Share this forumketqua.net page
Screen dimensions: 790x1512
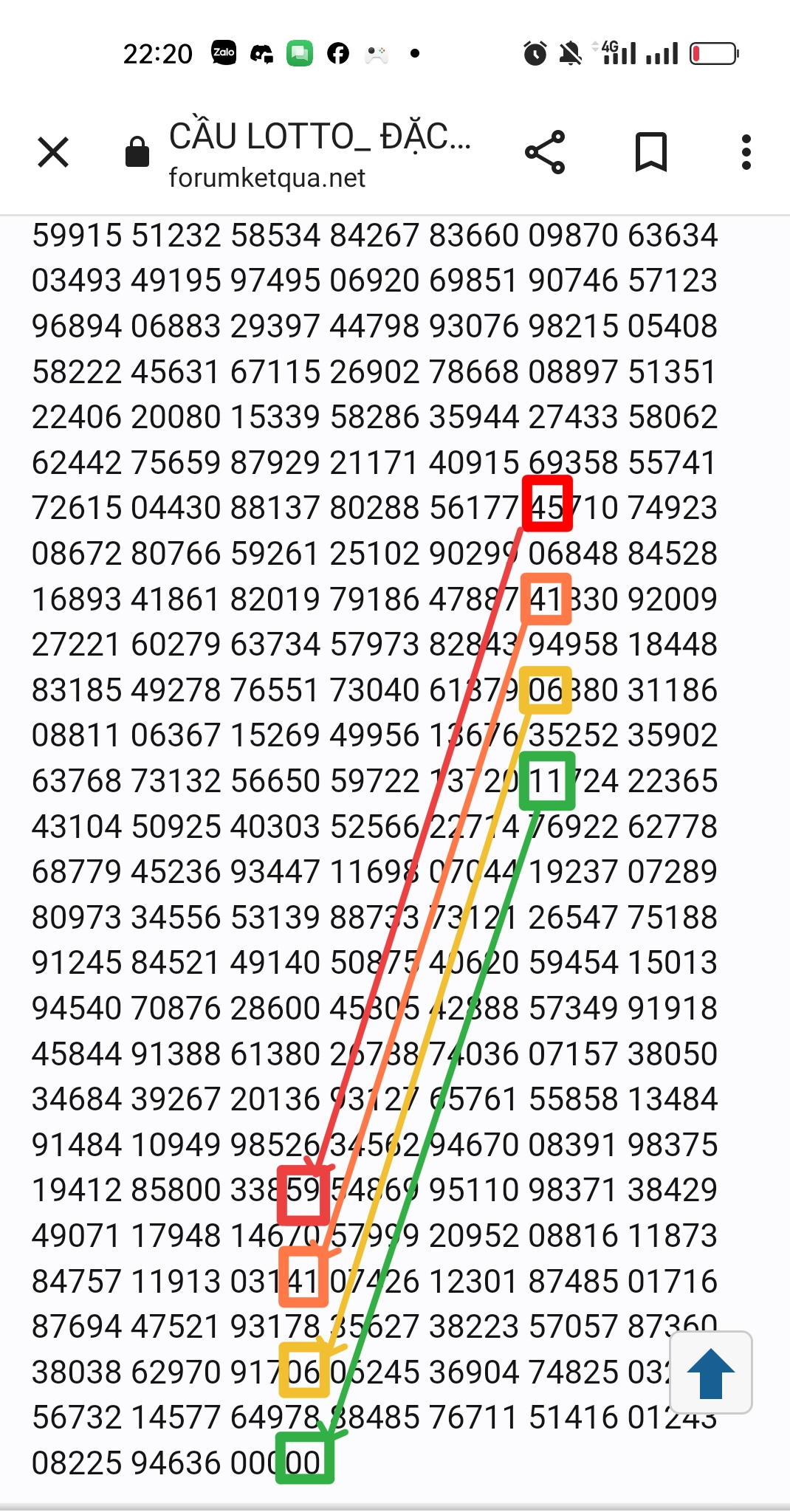pyautogui.click(x=545, y=152)
